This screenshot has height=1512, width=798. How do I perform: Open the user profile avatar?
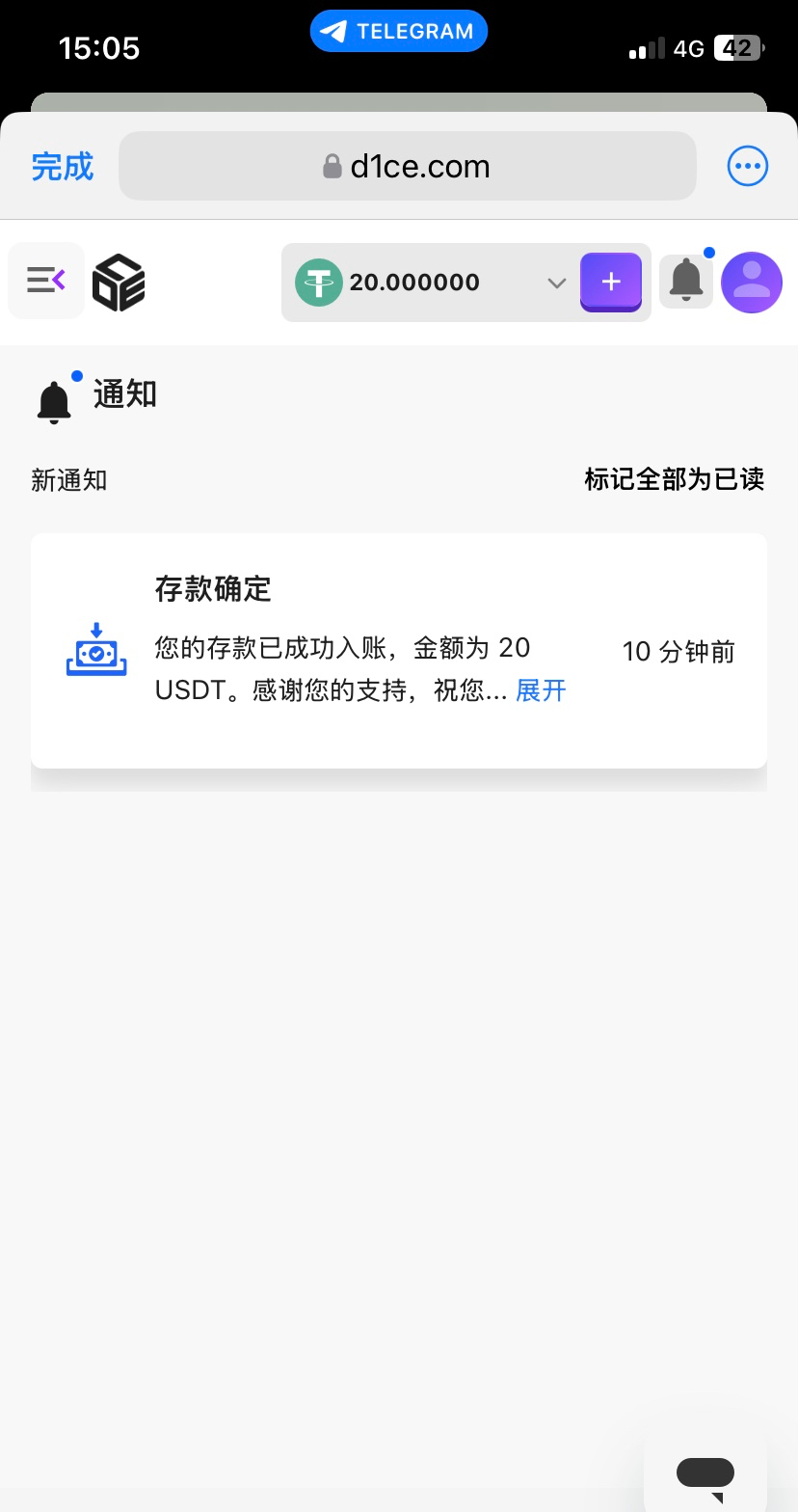pyautogui.click(x=752, y=283)
